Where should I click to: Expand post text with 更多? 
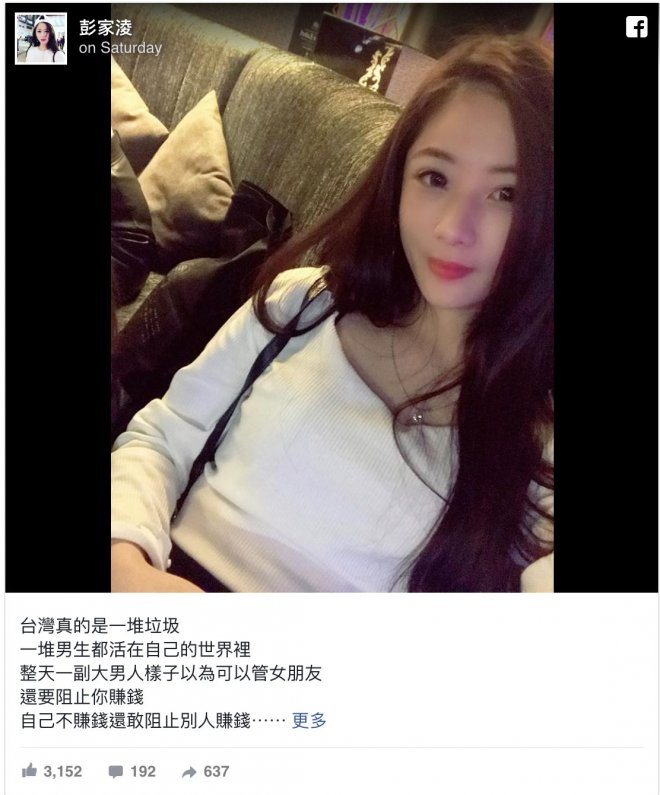pos(309,720)
